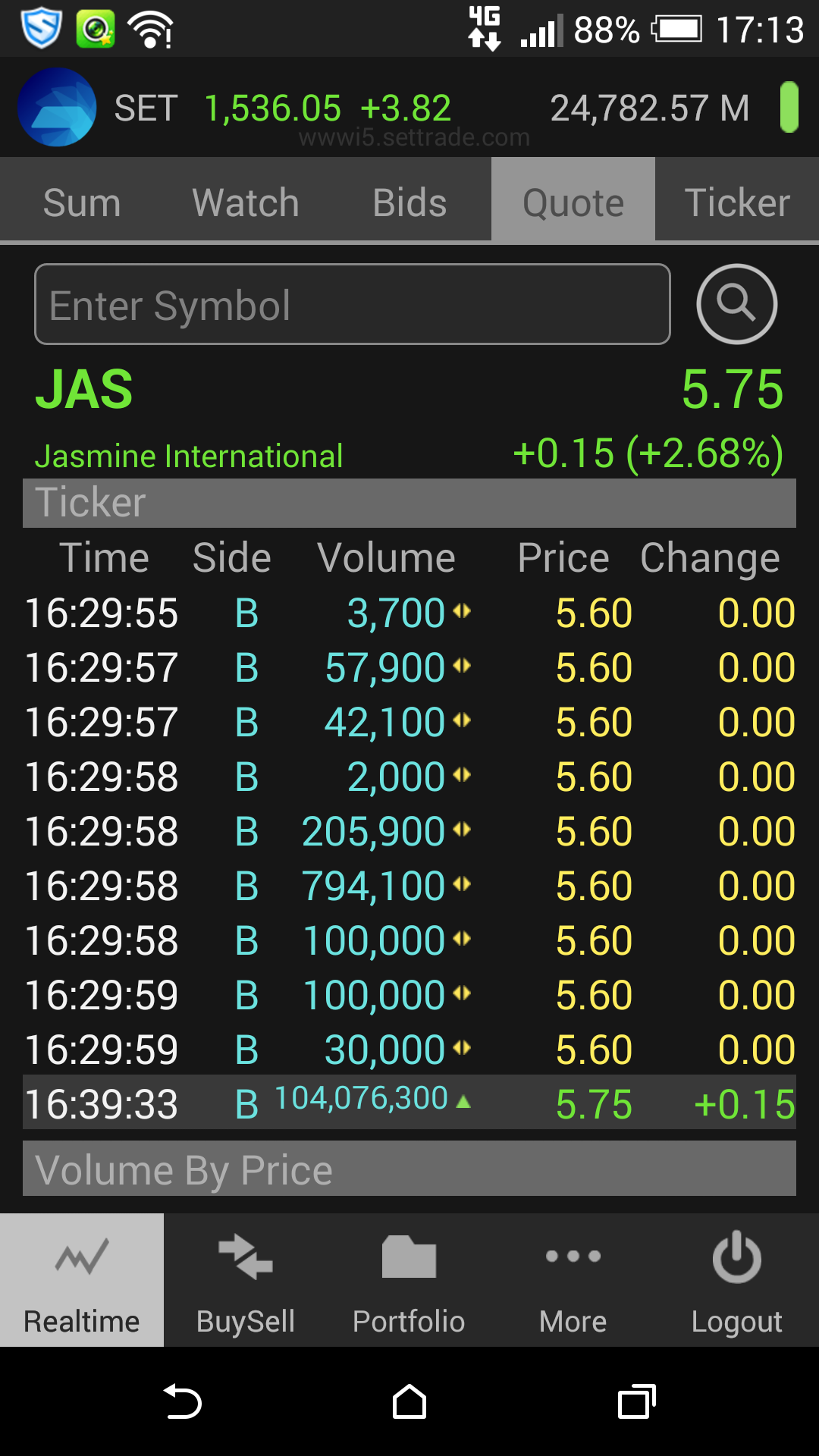Open the More menu

[x=573, y=1280]
